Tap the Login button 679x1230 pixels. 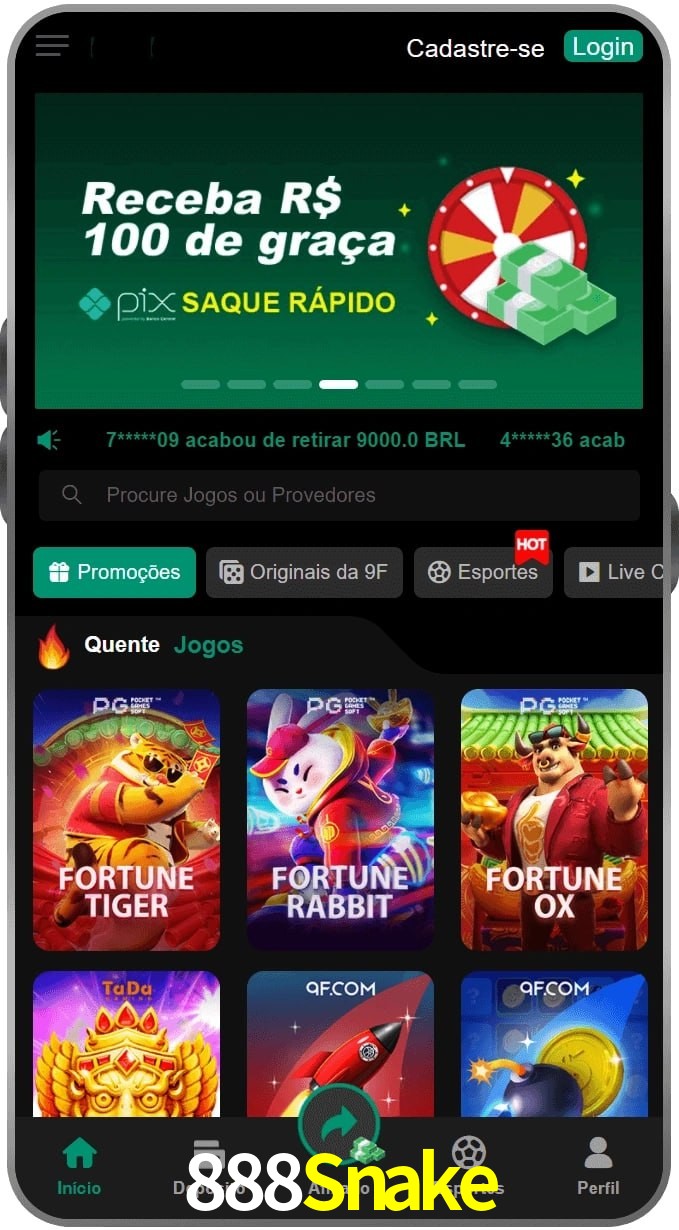click(603, 47)
